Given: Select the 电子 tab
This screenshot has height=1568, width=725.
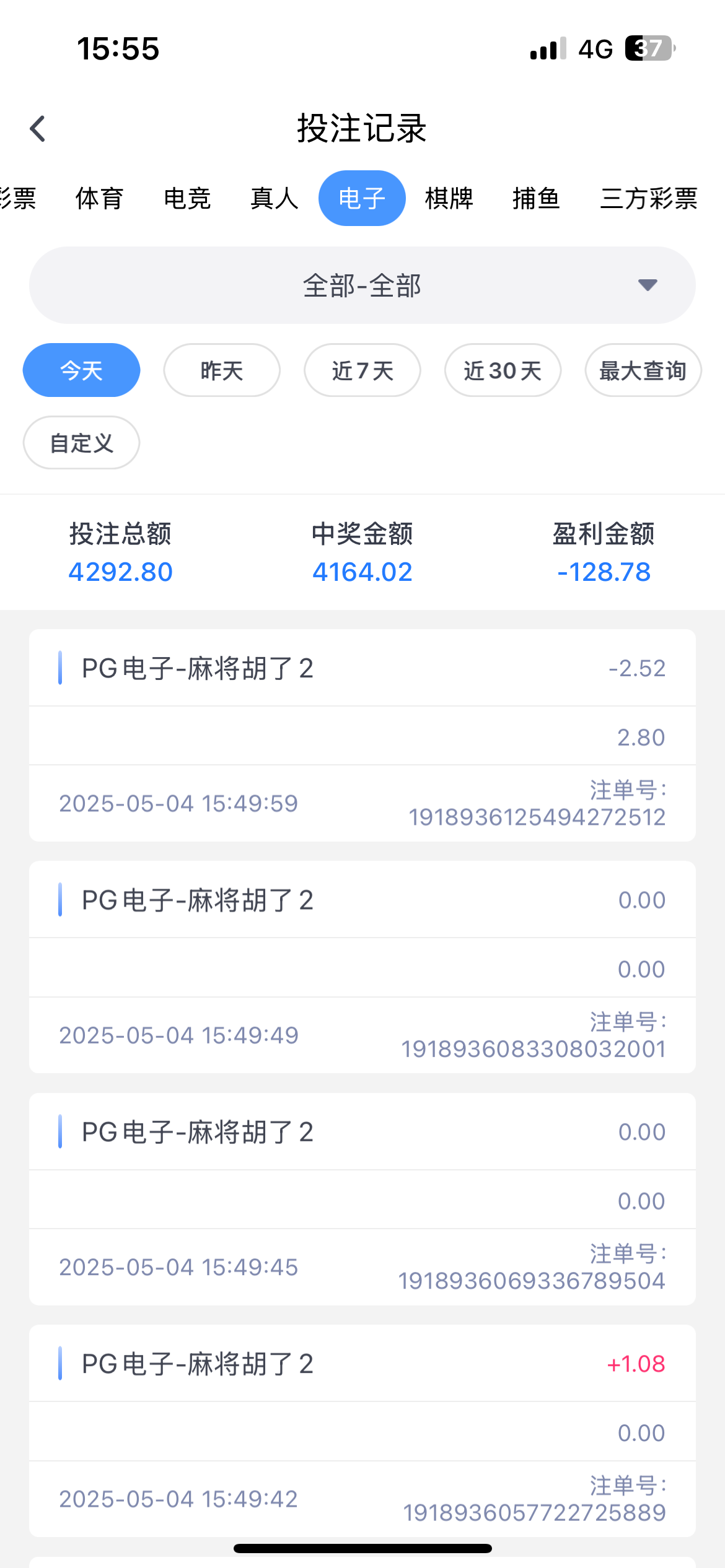Looking at the screenshot, I should click(362, 198).
